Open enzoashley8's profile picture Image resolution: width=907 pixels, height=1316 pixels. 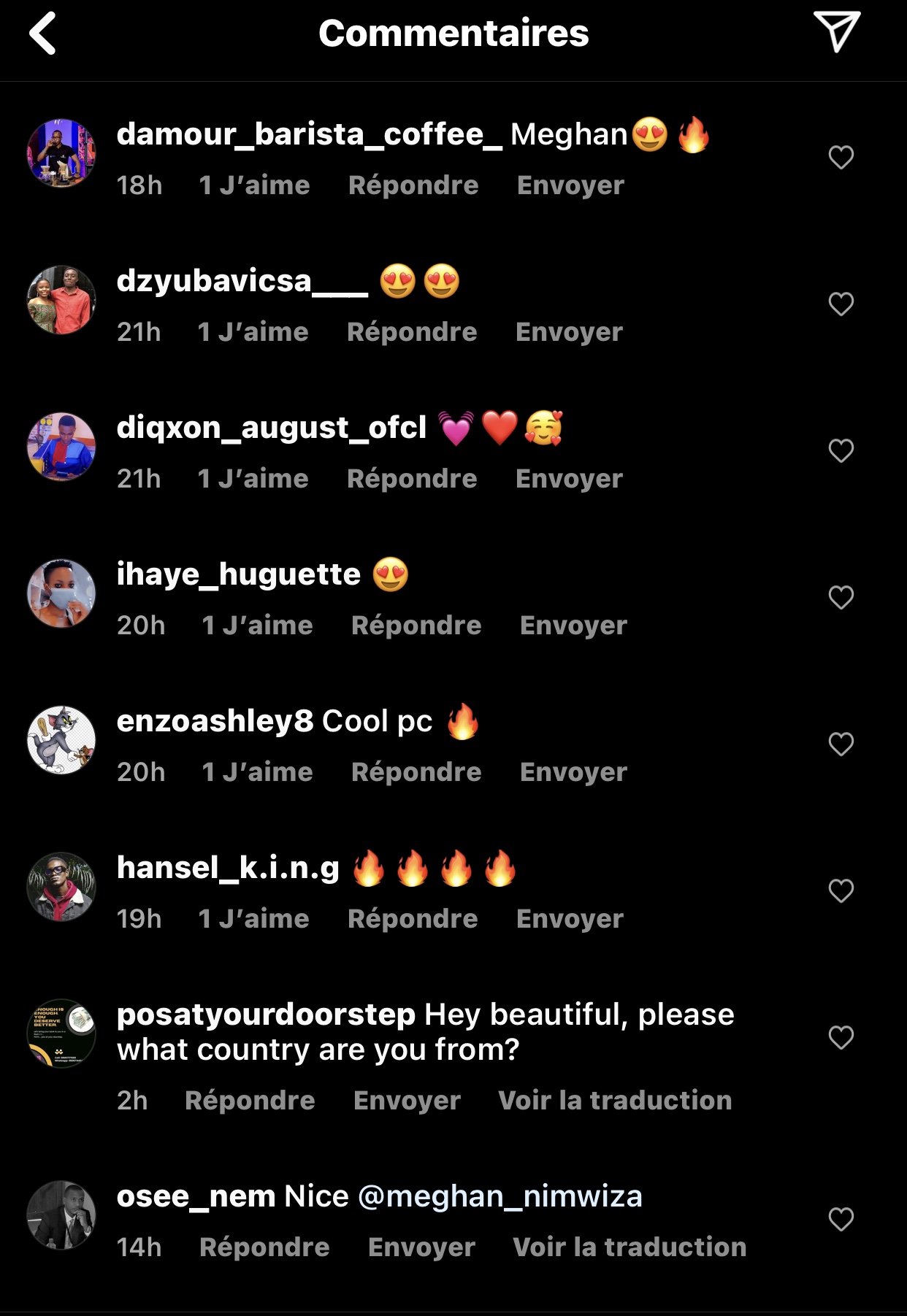click(61, 739)
